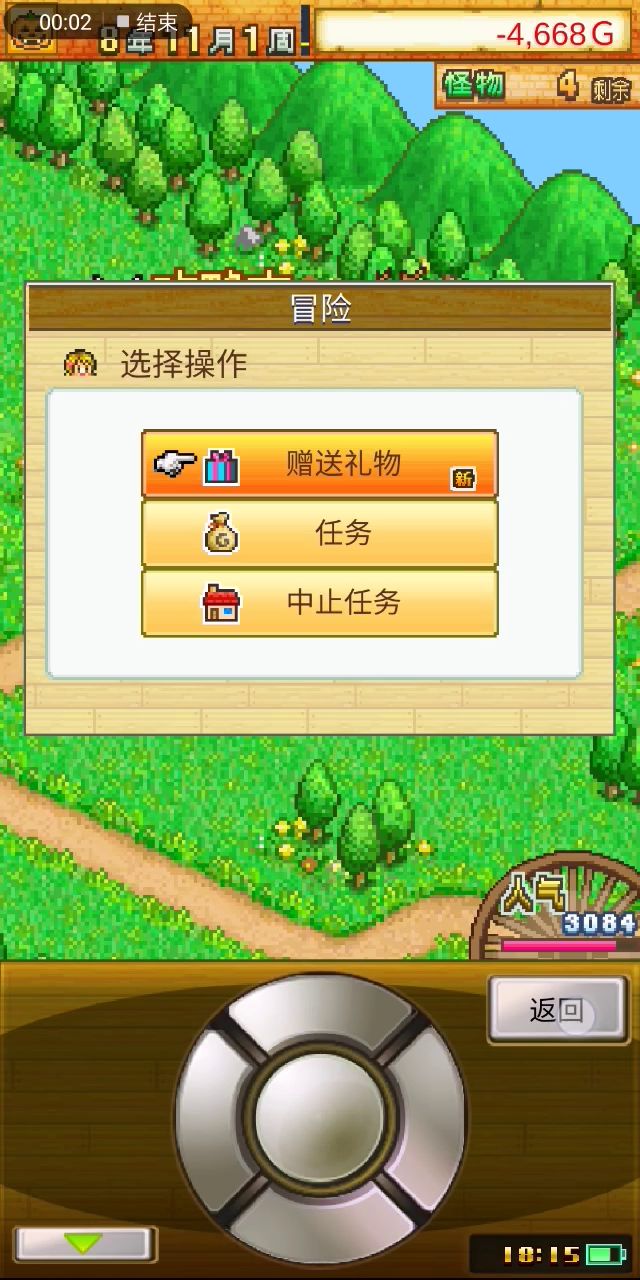Tap the 返回 back button
The image size is (640, 1280).
559,1011
